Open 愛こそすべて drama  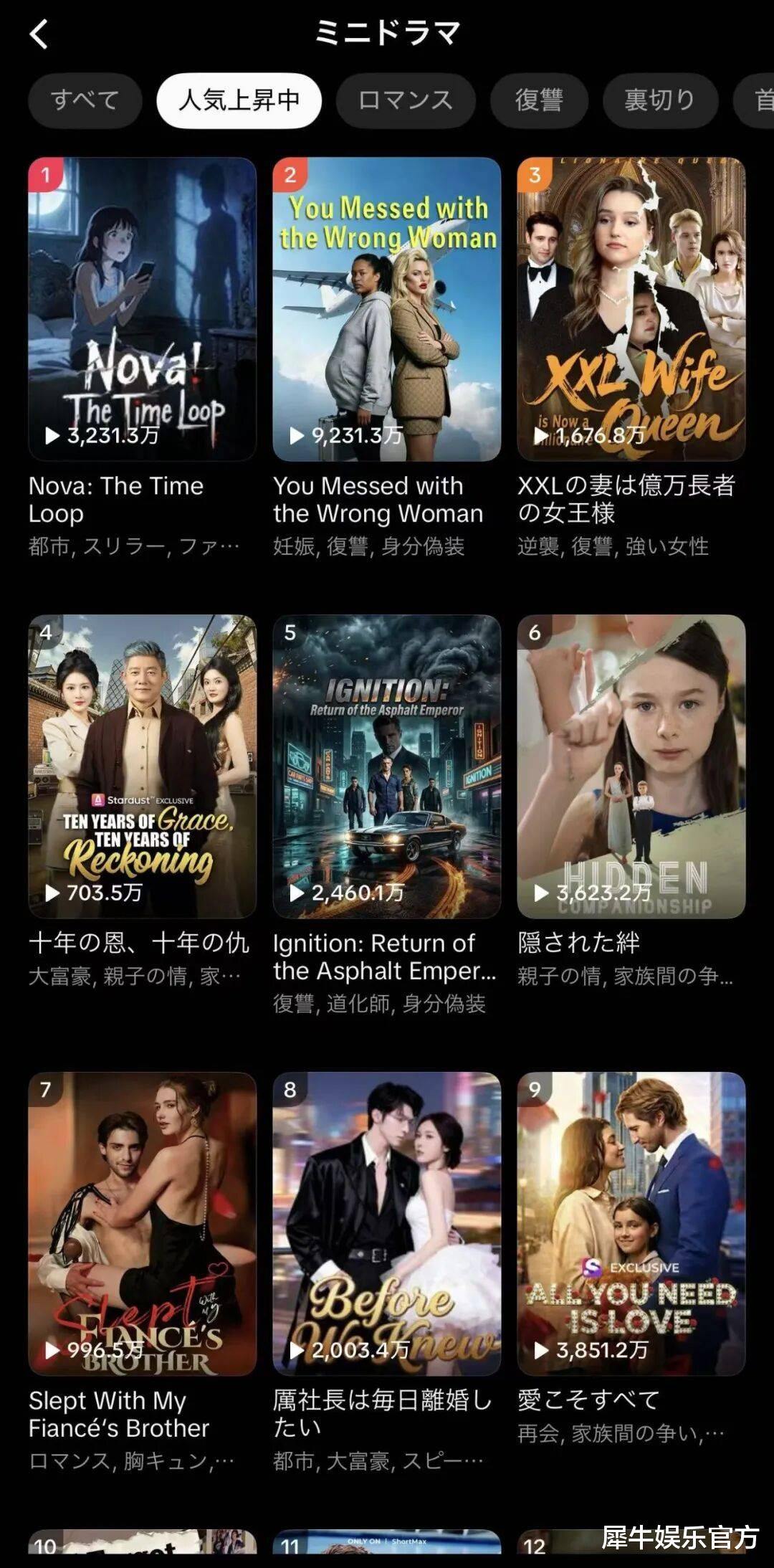(631, 1224)
